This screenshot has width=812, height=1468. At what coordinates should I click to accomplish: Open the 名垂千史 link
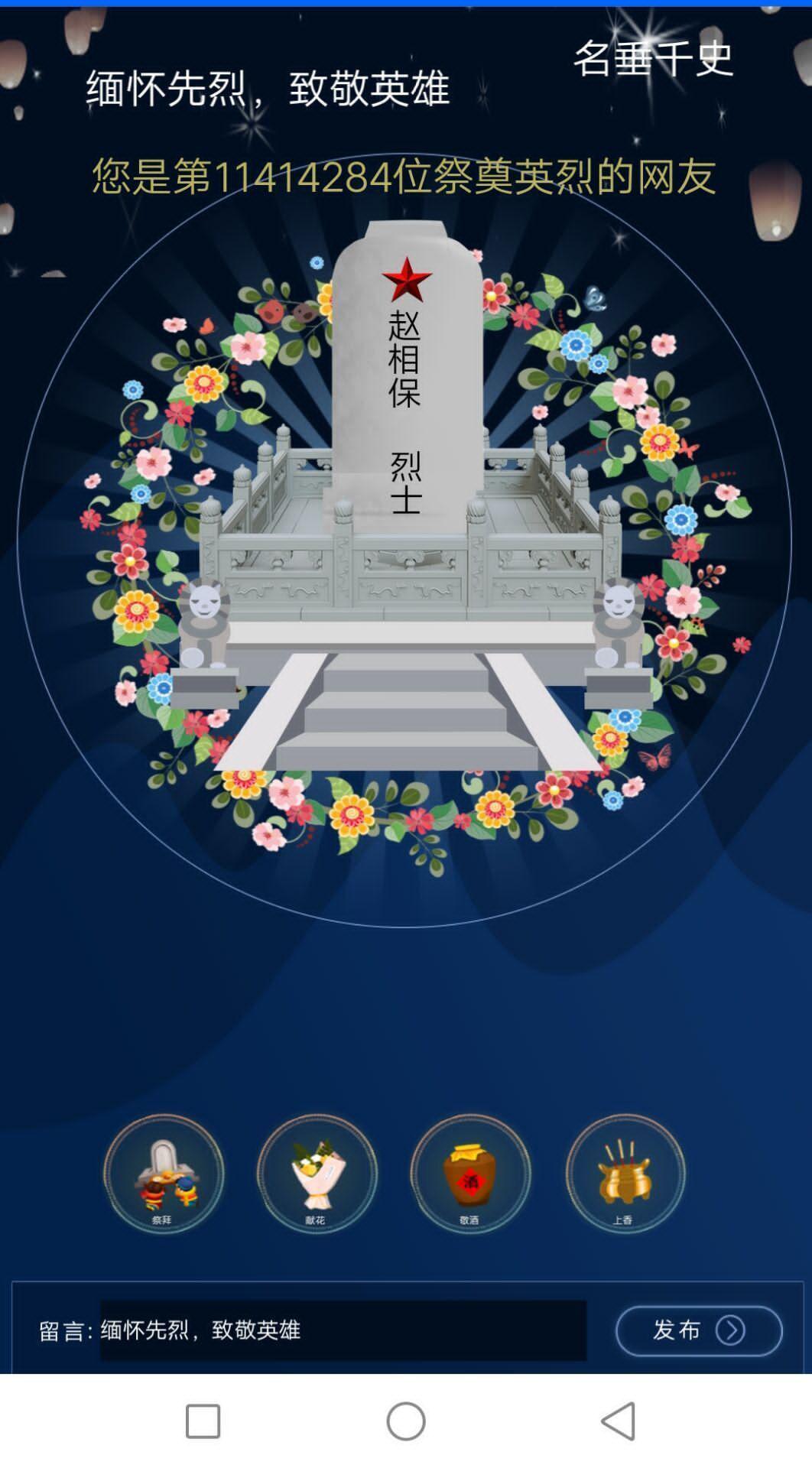tap(653, 58)
